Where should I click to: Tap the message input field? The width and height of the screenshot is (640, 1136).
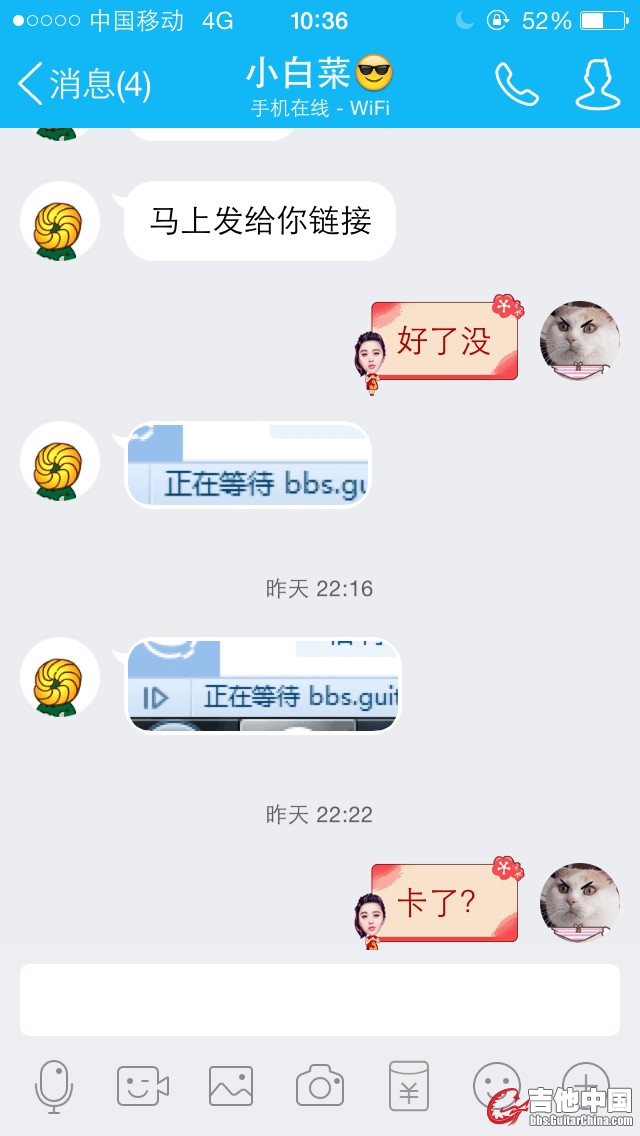coord(320,999)
